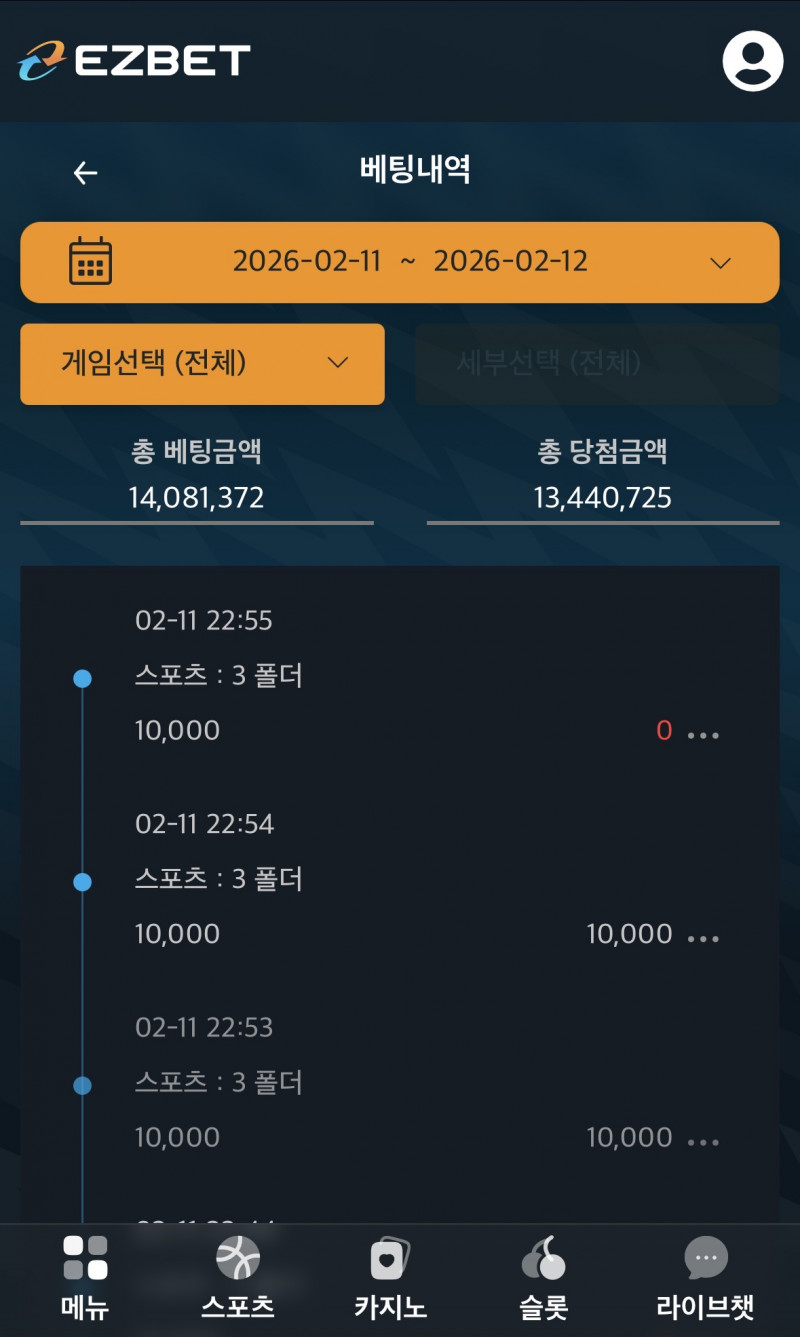Open more options for the 22:53 bet

click(x=703, y=1141)
